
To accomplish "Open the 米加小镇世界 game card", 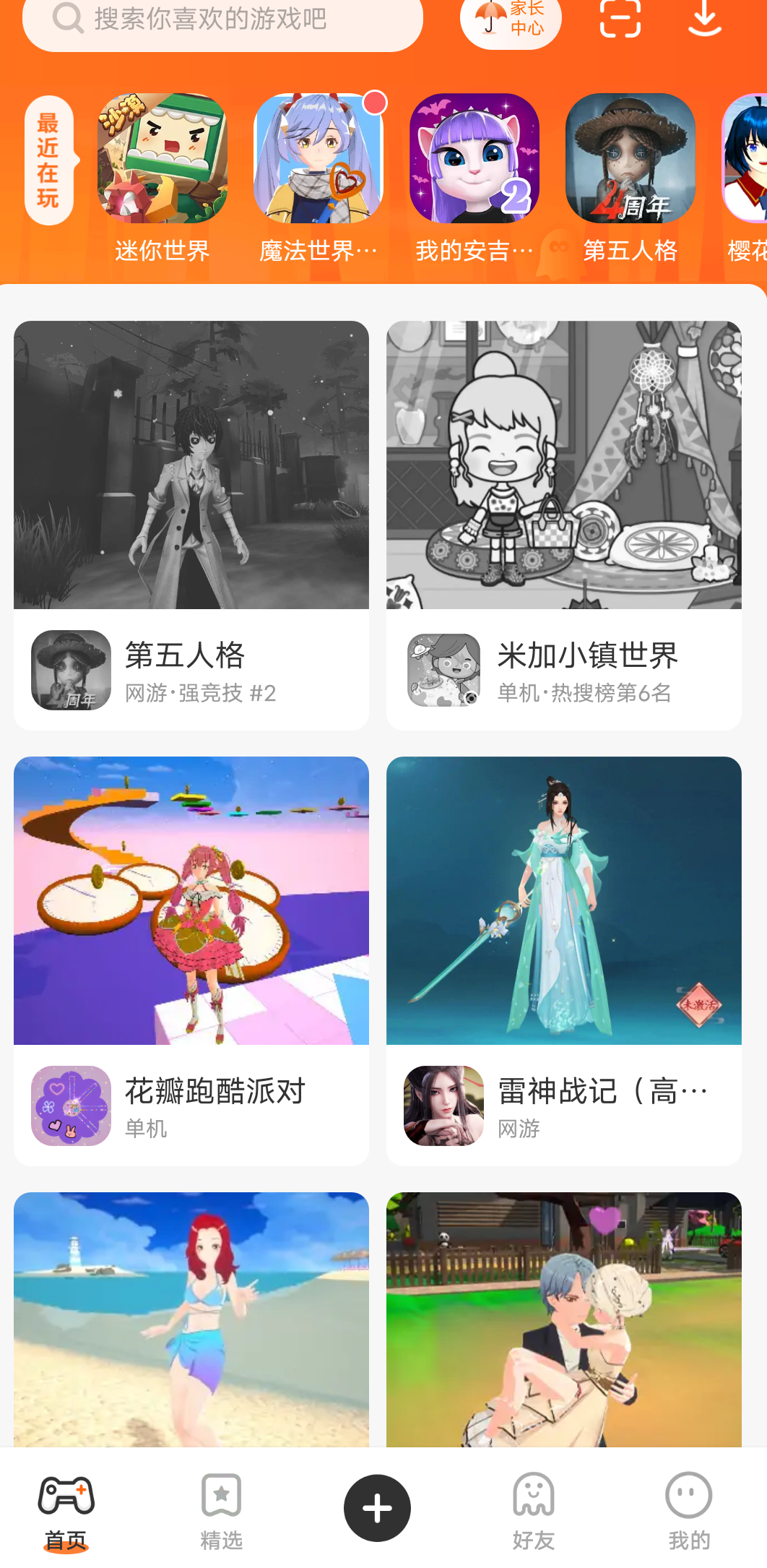I will click(564, 525).
